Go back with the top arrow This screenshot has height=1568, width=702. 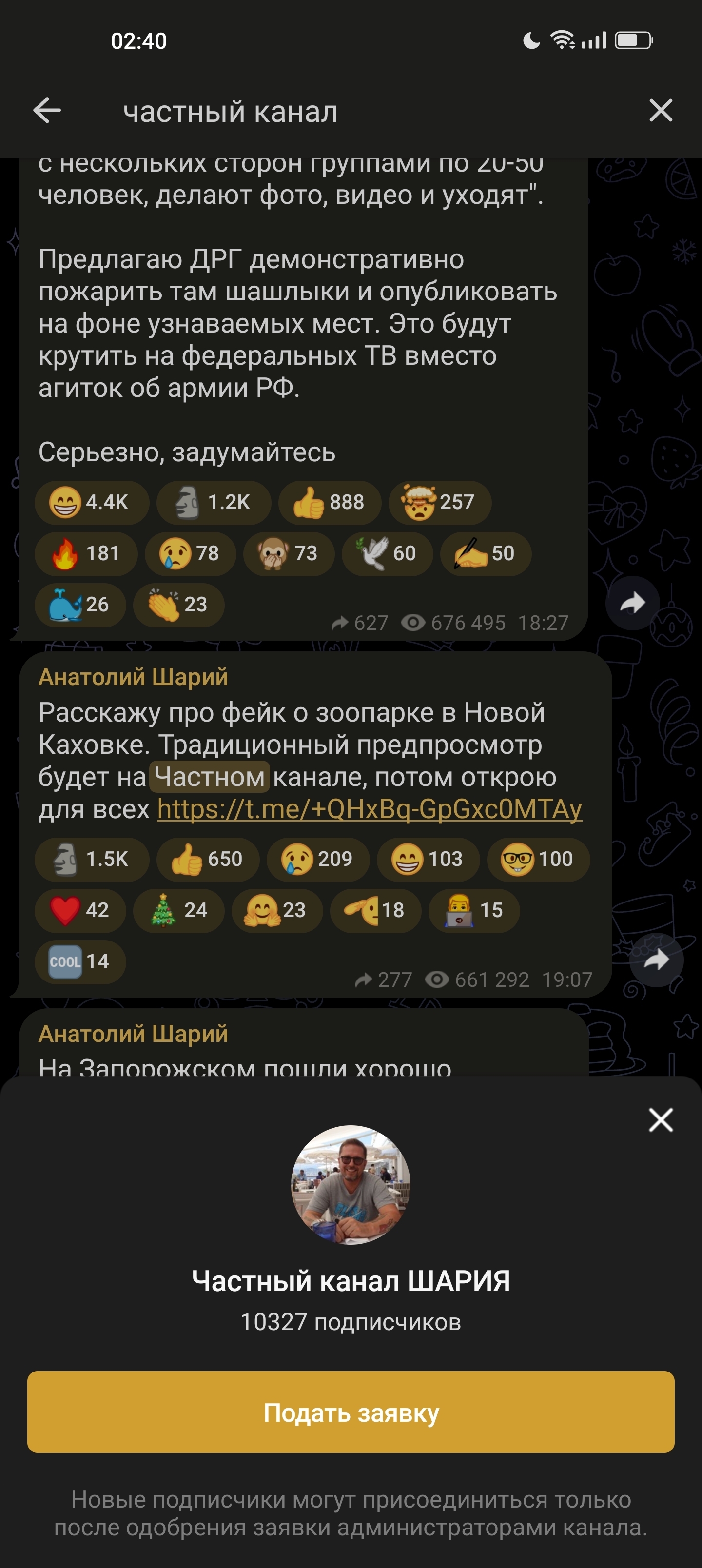point(47,111)
